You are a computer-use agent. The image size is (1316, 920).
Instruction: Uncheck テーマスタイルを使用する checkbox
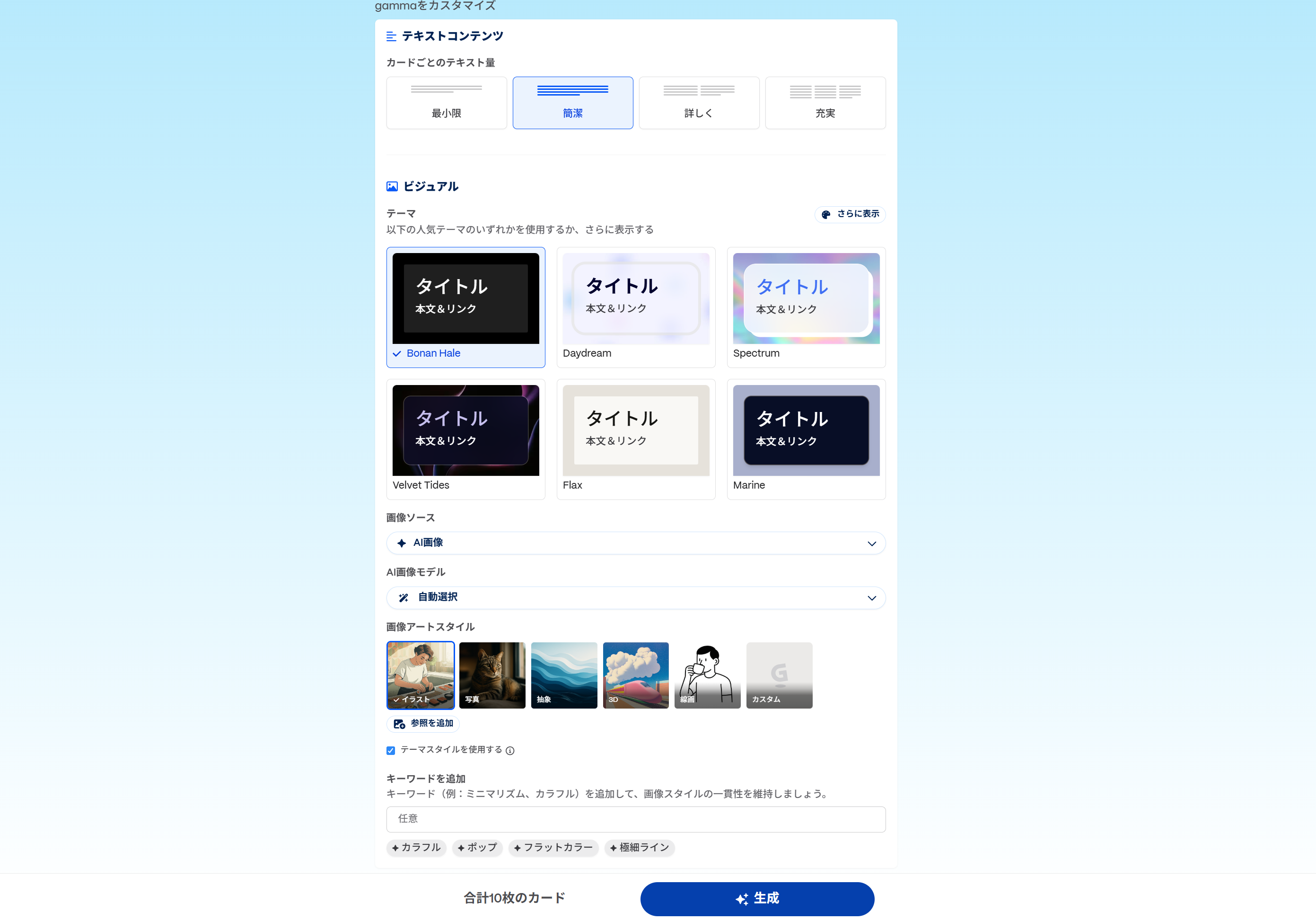coord(391,750)
